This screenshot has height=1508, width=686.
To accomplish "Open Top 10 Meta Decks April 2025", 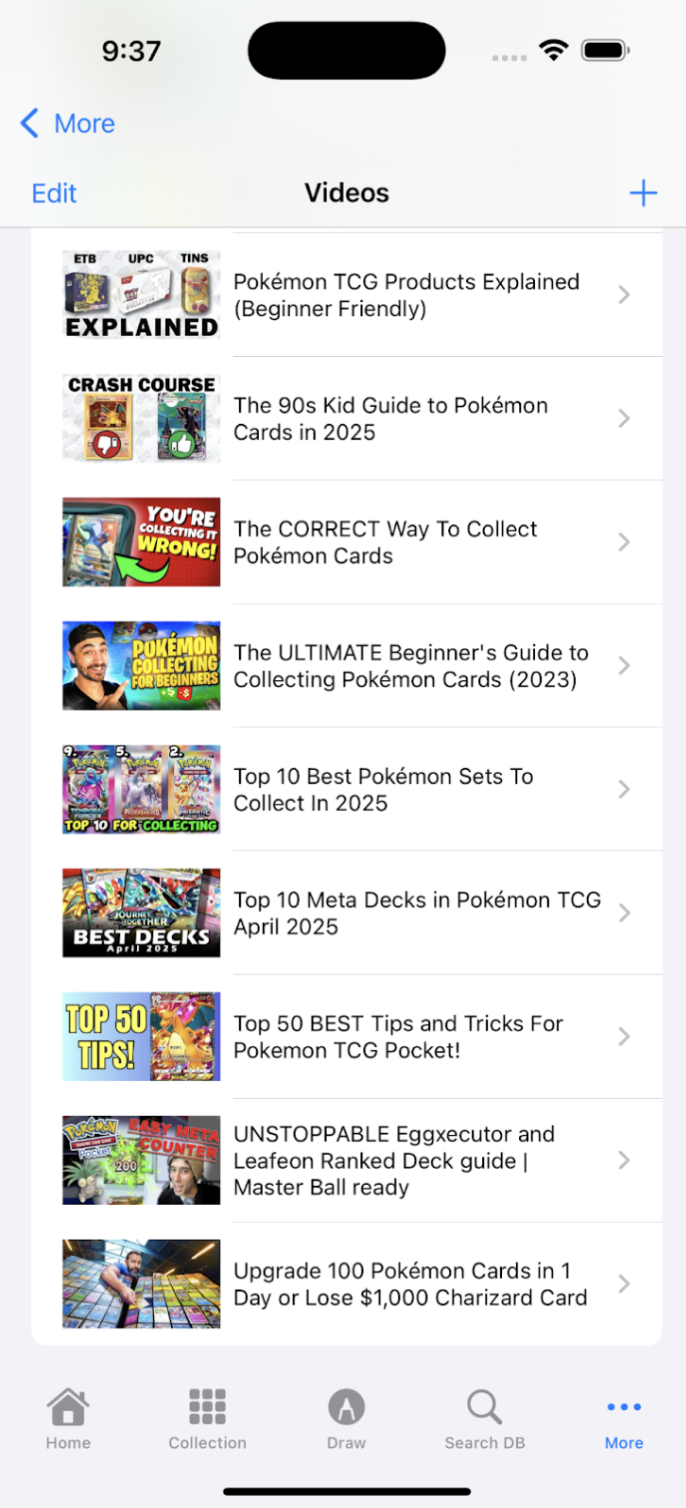I will pyautogui.click(x=417, y=914).
